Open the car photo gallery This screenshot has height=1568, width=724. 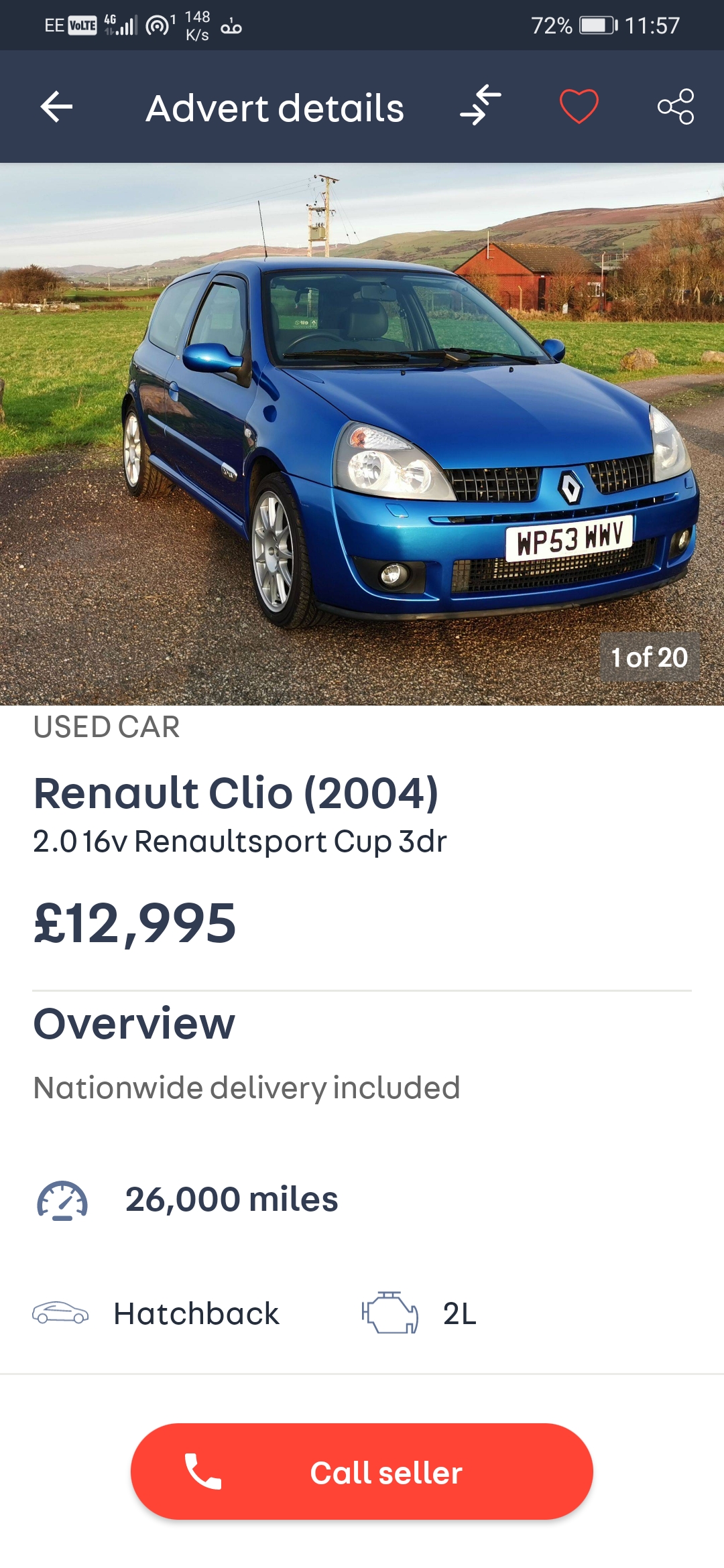coord(362,434)
